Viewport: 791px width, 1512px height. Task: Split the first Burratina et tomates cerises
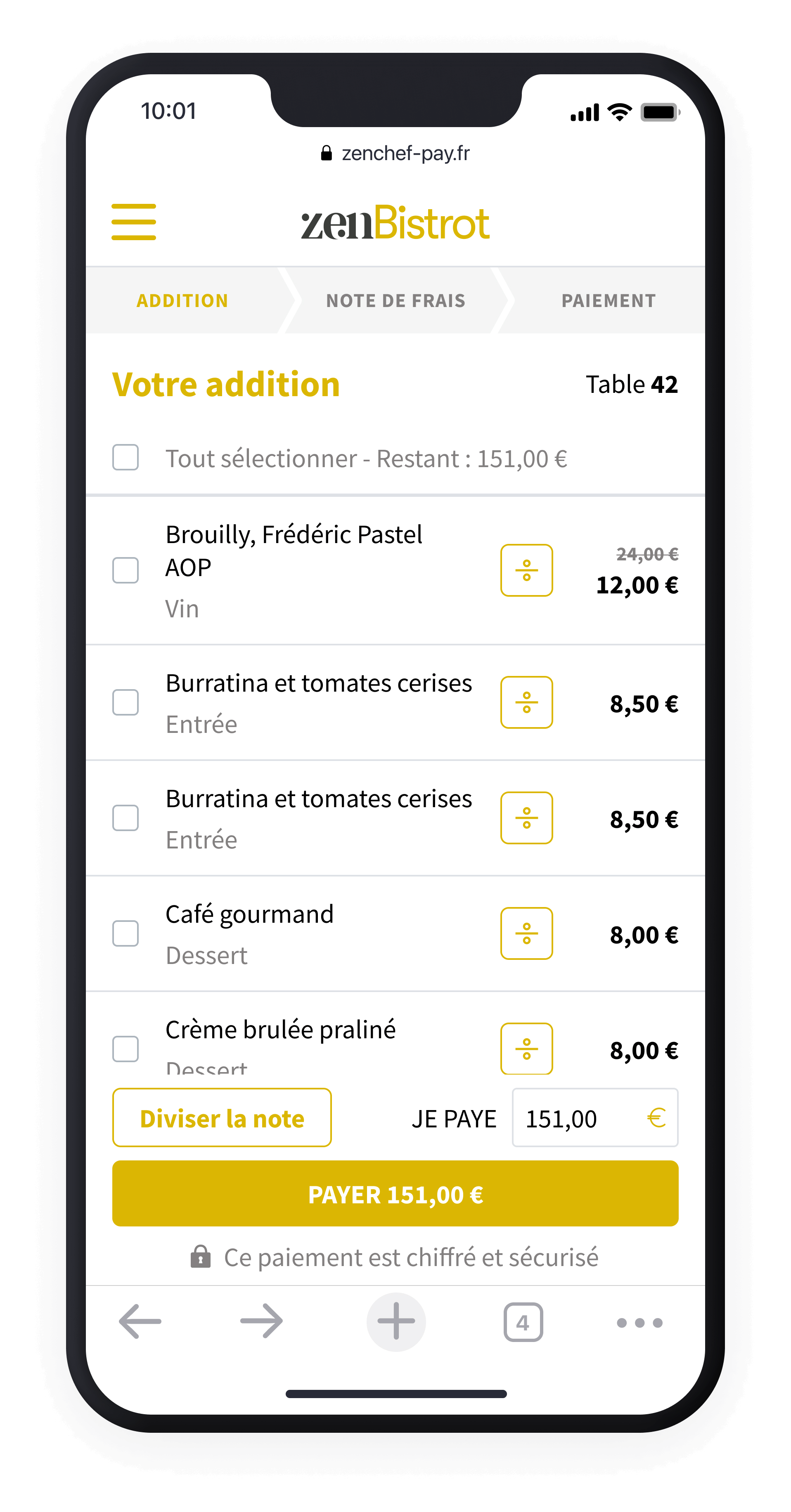[526, 703]
